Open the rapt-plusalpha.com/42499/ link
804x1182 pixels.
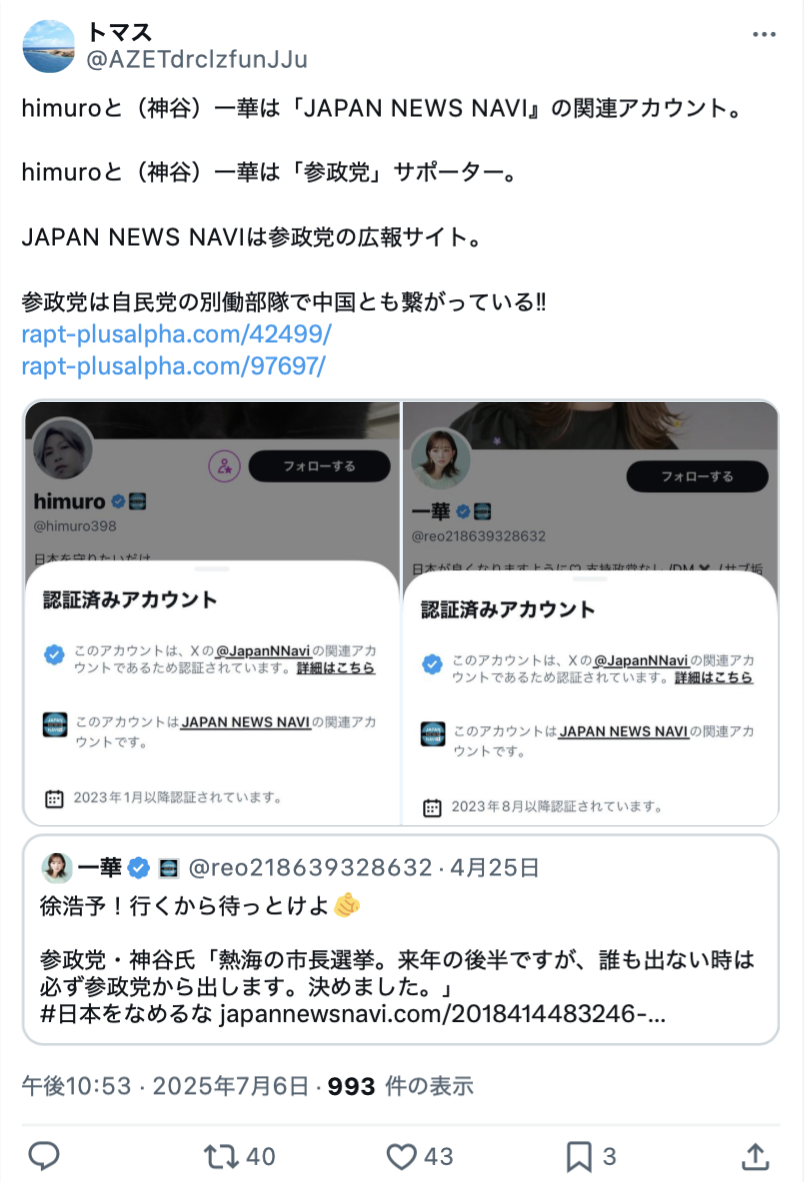coord(176,333)
